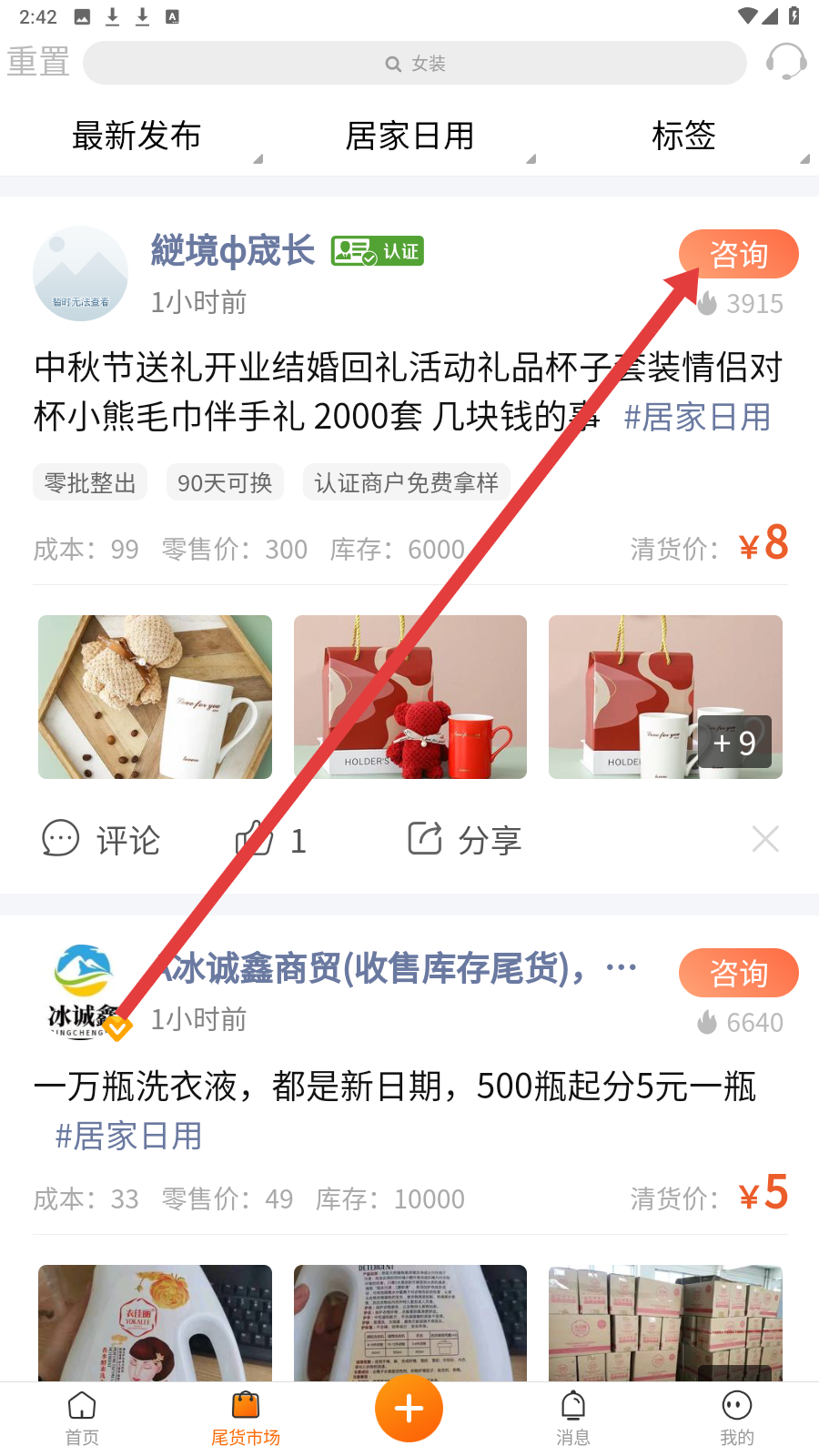Open the 女装 search box
The image size is (819, 1456).
[415, 63]
